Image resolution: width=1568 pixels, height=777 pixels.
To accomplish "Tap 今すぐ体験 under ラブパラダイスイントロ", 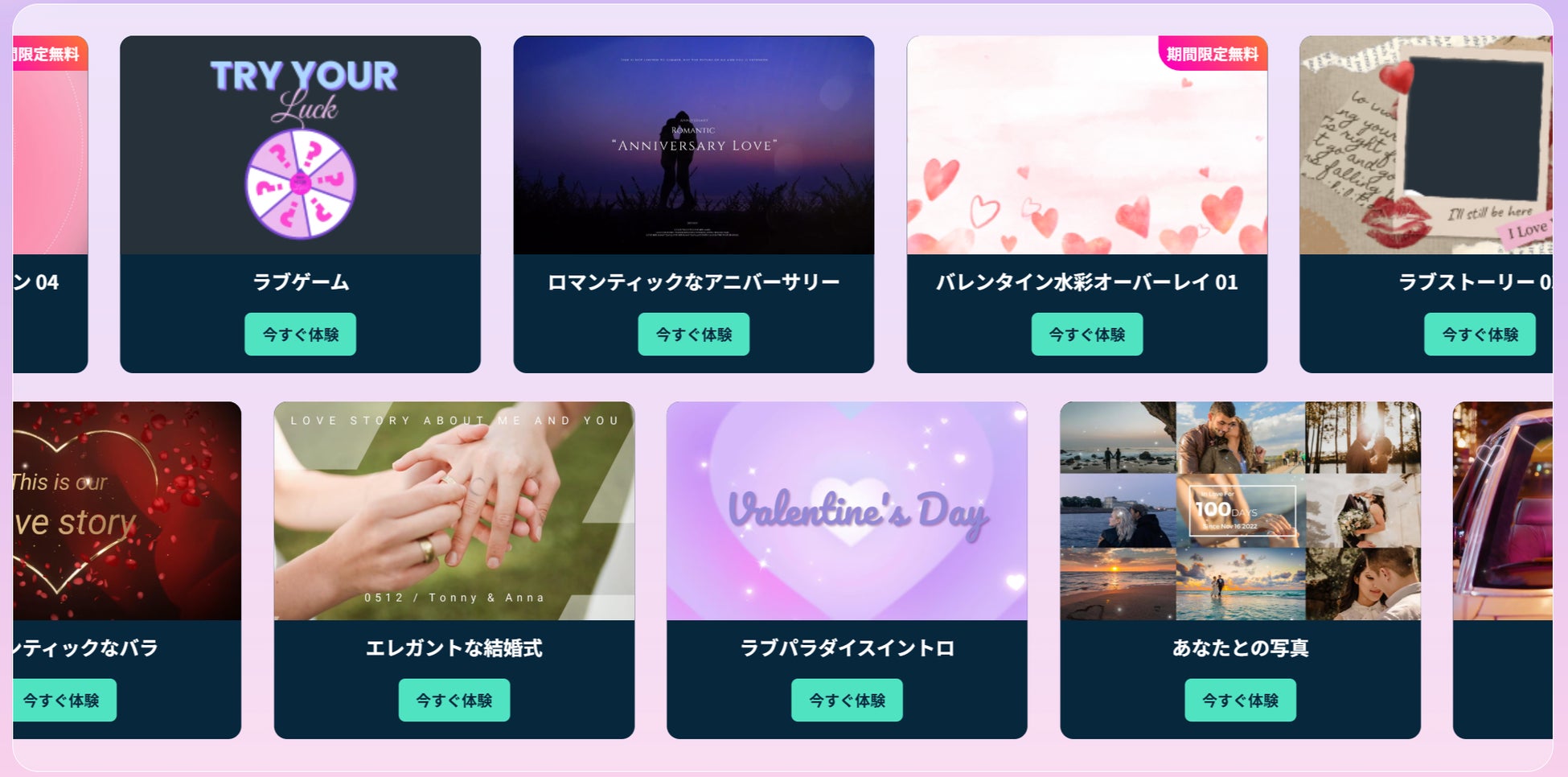I will (847, 701).
